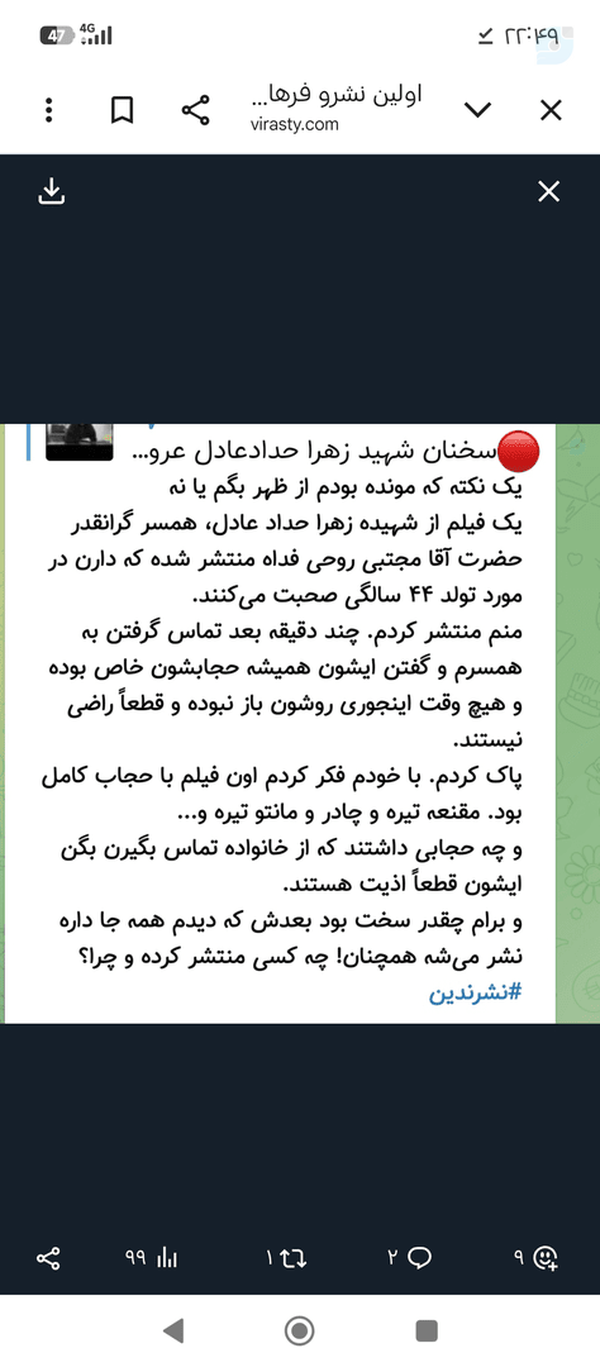Go to the home screen
The image size is (600, 1367).
click(x=299, y=1330)
